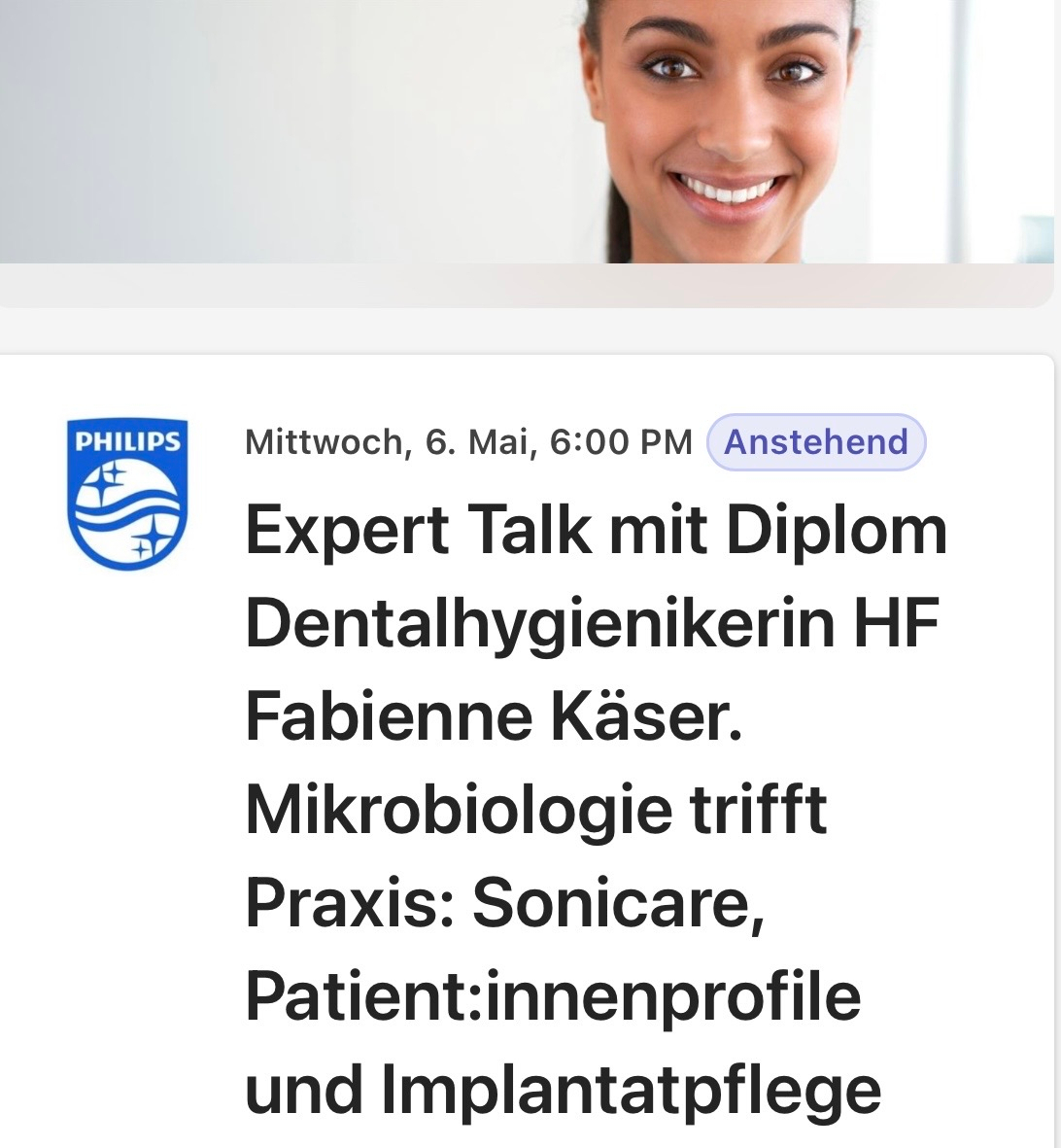Viewport: 1061px width, 1148px height.
Task: Select the event date Mittwoch, 6. Mai, 6:00 PM
Action: tap(466, 442)
